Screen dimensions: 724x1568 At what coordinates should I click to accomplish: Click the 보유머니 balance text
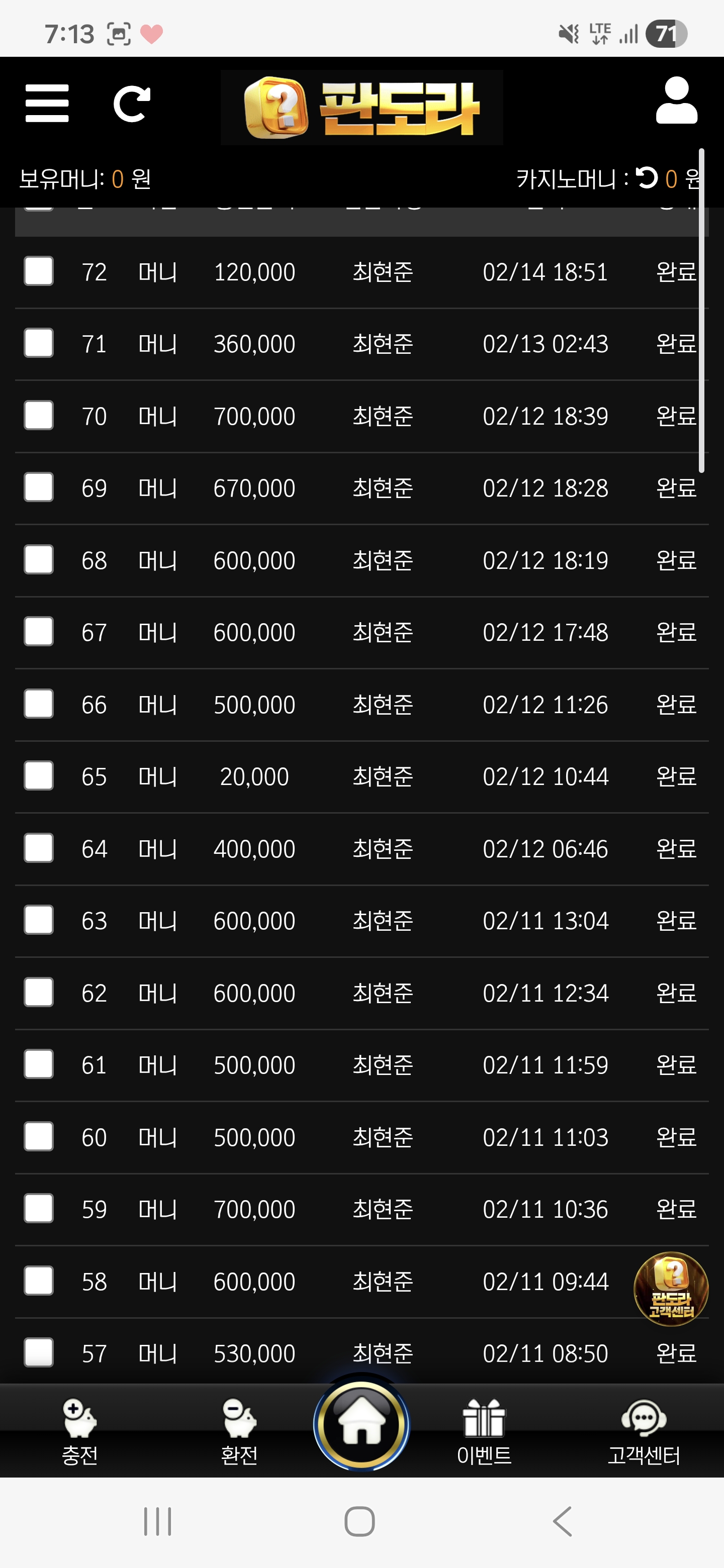click(x=85, y=178)
